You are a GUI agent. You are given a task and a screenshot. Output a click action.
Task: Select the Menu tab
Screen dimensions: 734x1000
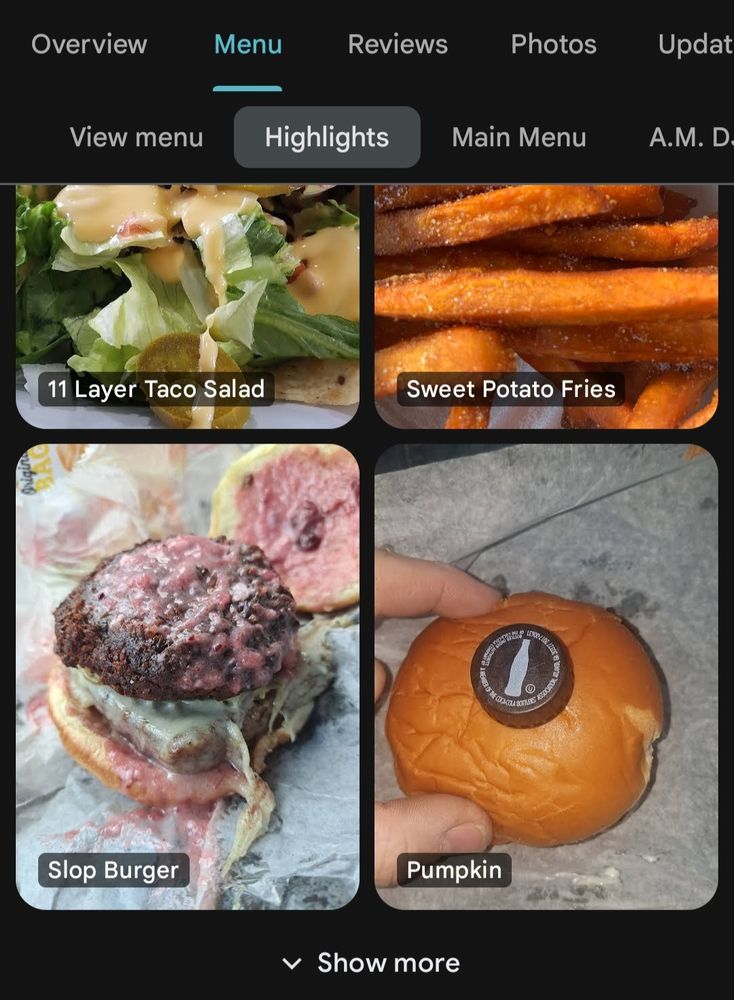coord(247,44)
